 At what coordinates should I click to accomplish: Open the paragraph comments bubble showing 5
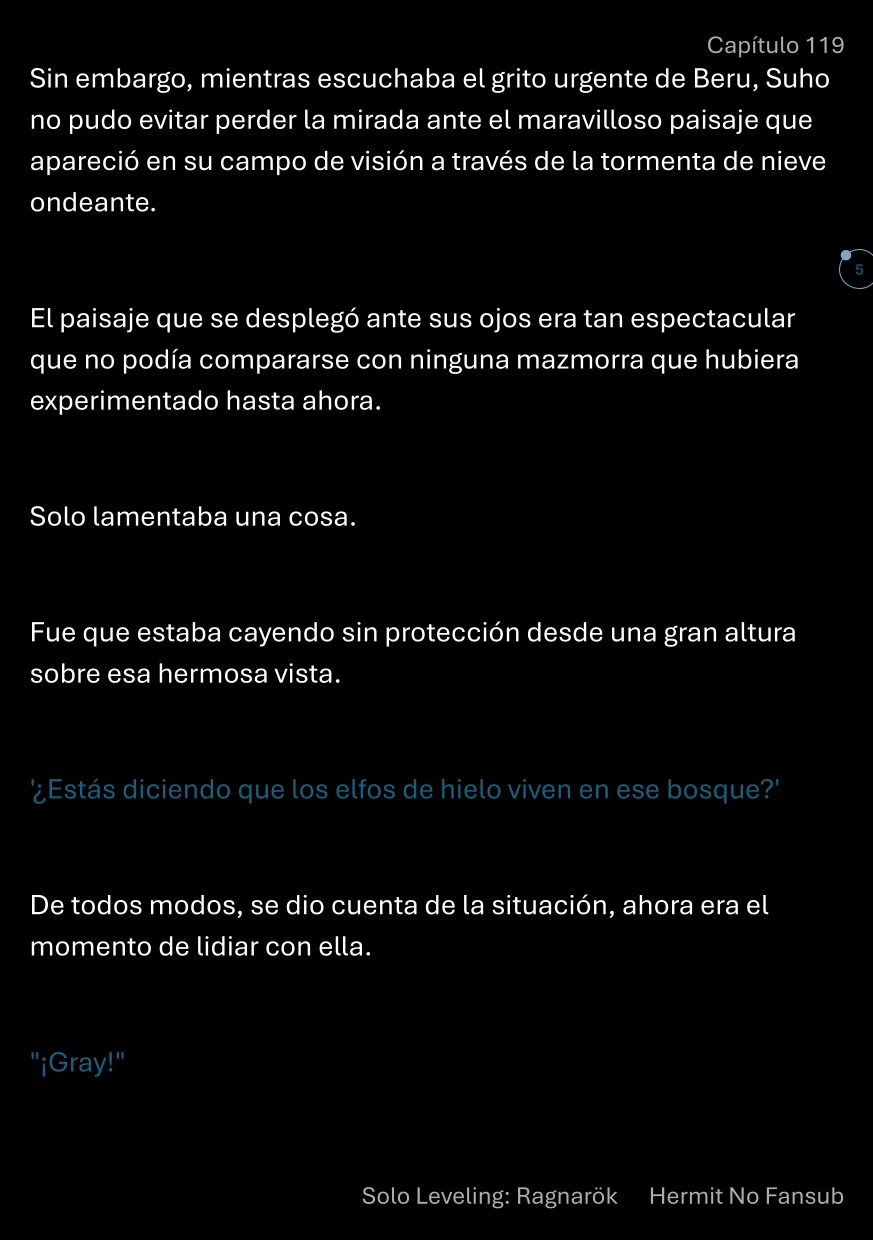(856, 270)
